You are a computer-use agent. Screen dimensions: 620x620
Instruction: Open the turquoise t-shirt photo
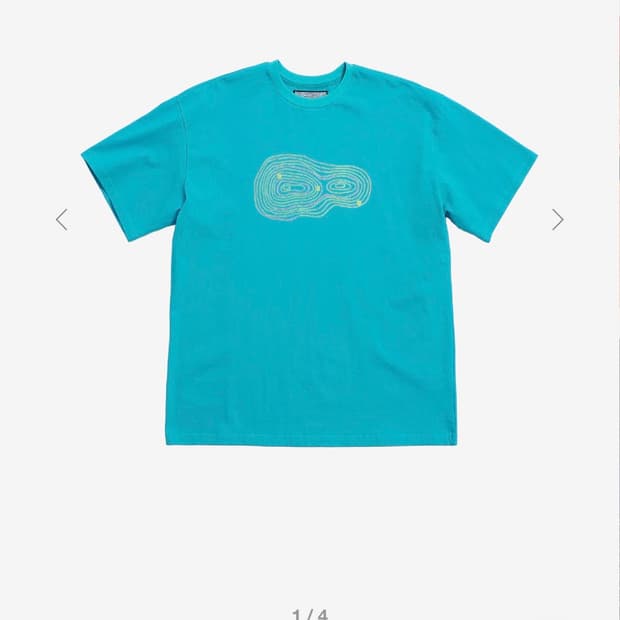coord(309,253)
